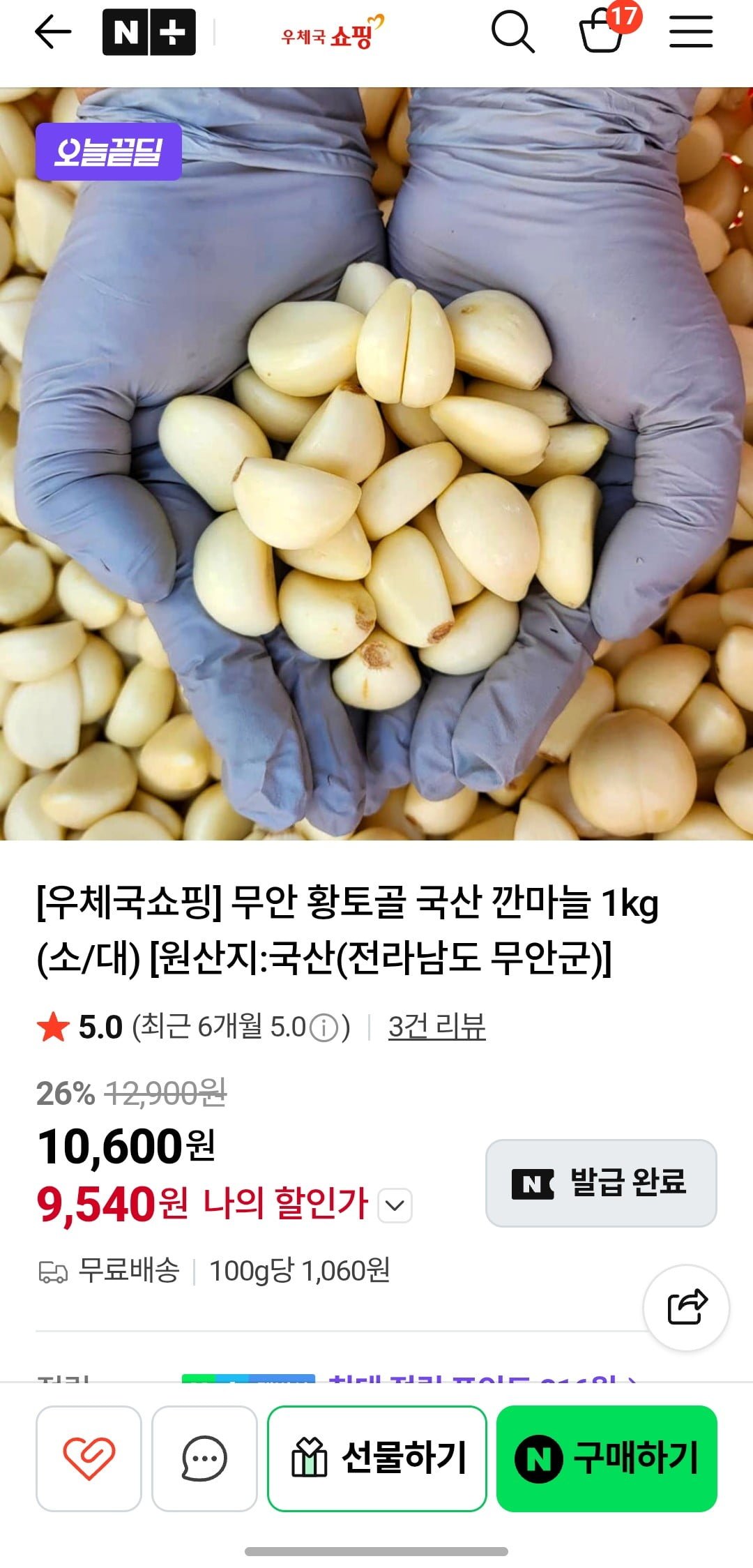Go back using the arrow icon
753x1568 pixels.
coord(53,32)
